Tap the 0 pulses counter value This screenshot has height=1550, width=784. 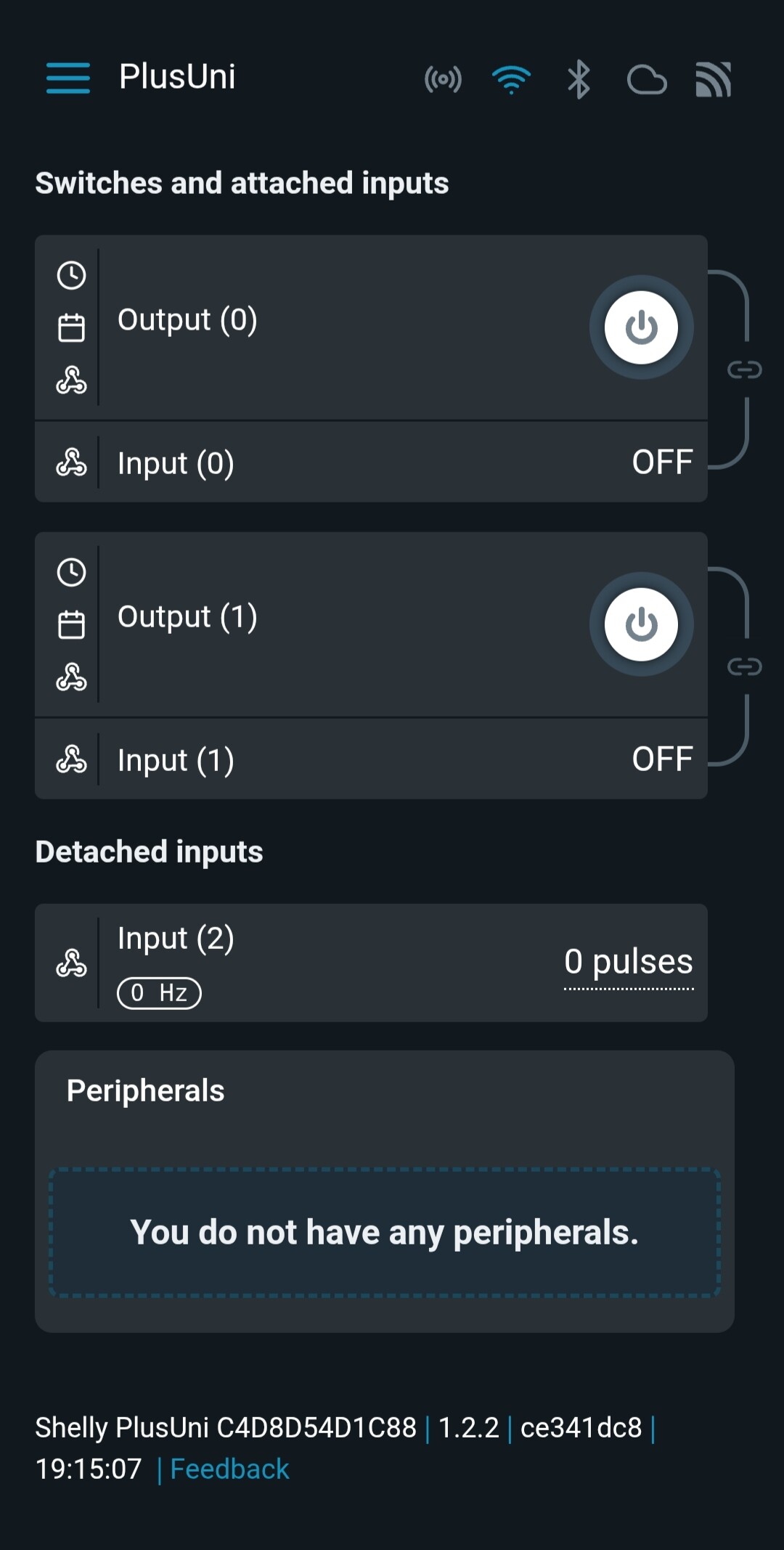629,962
